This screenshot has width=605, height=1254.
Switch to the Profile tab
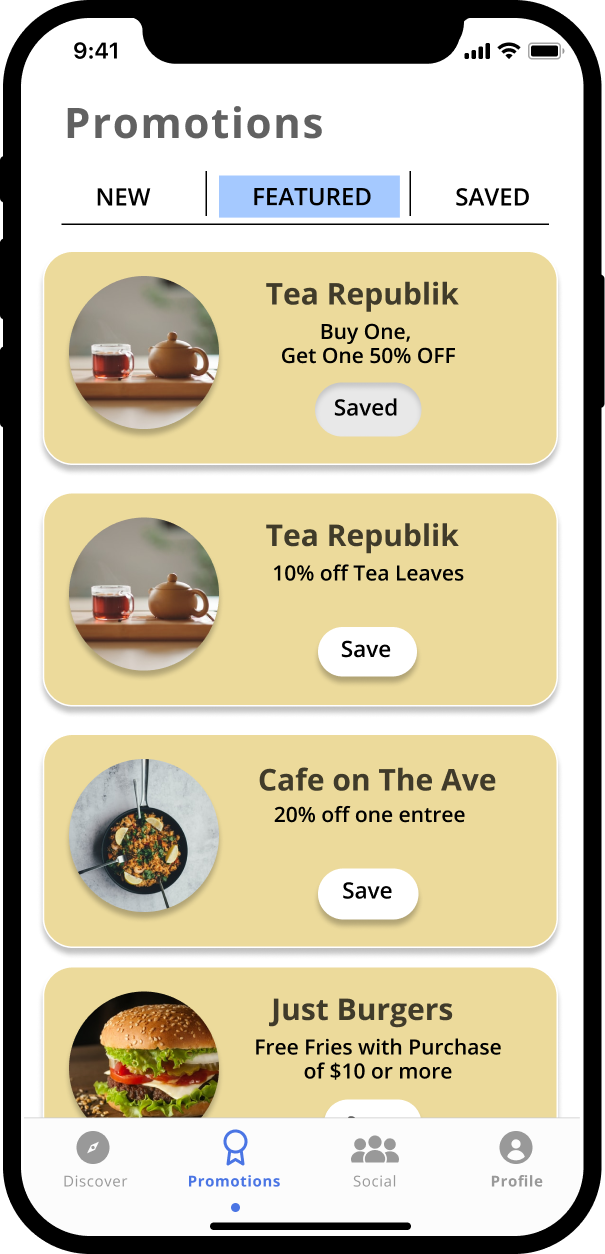point(516,1160)
